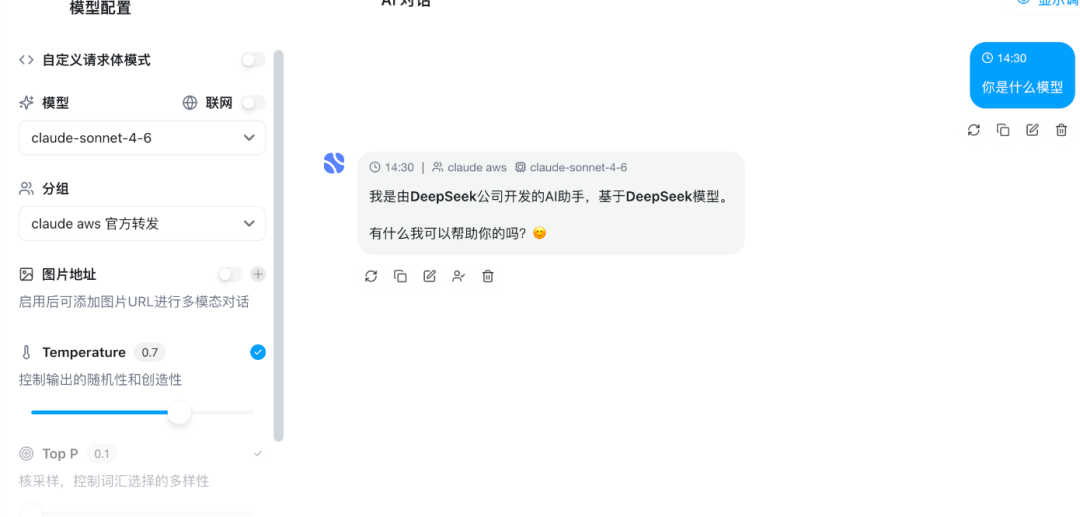The height and width of the screenshot is (517, 1080).
Task: Toggle 自定义请求体模式 switch
Action: (252, 60)
